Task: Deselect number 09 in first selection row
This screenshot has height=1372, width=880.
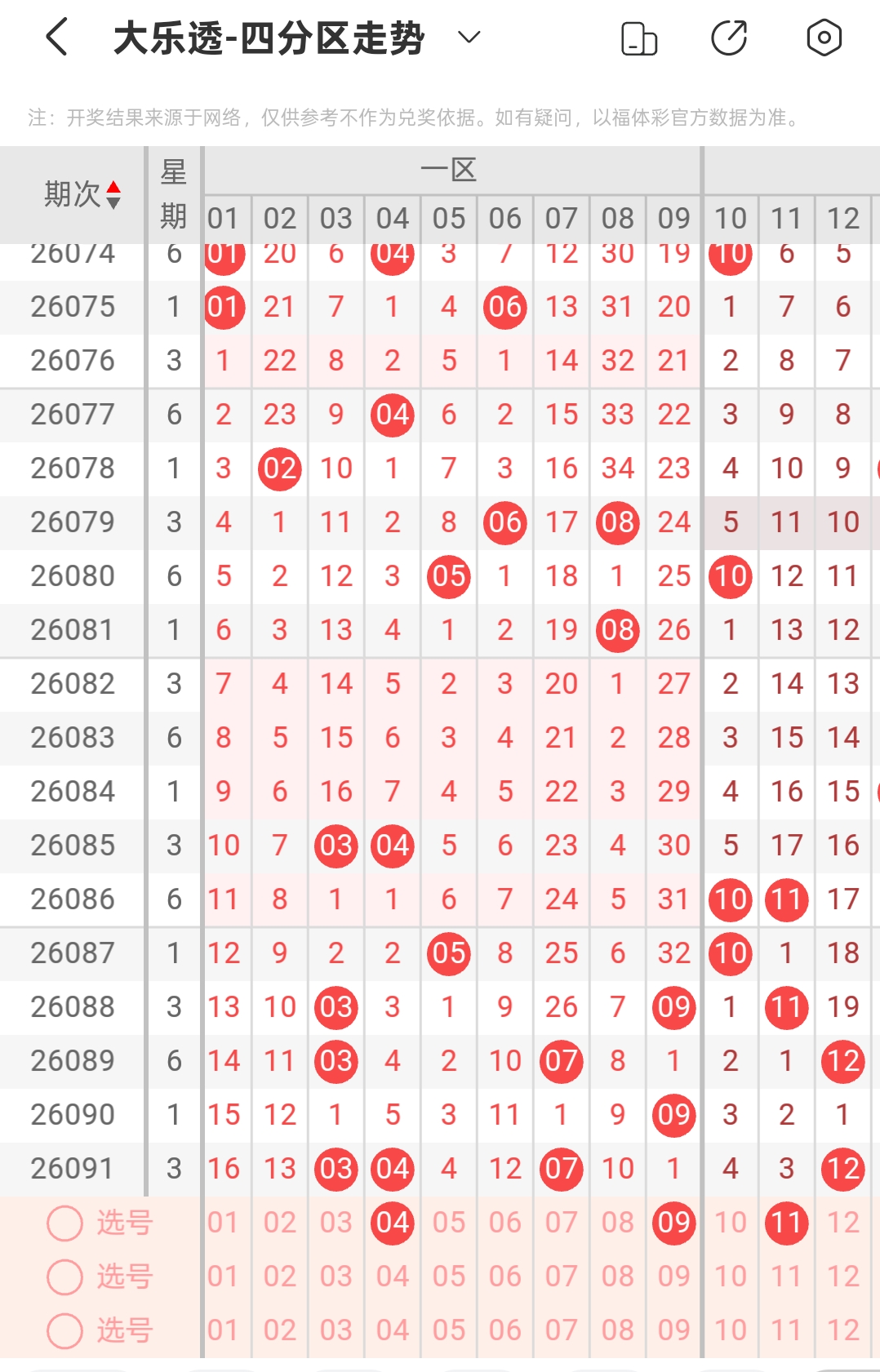Action: coord(674,1223)
